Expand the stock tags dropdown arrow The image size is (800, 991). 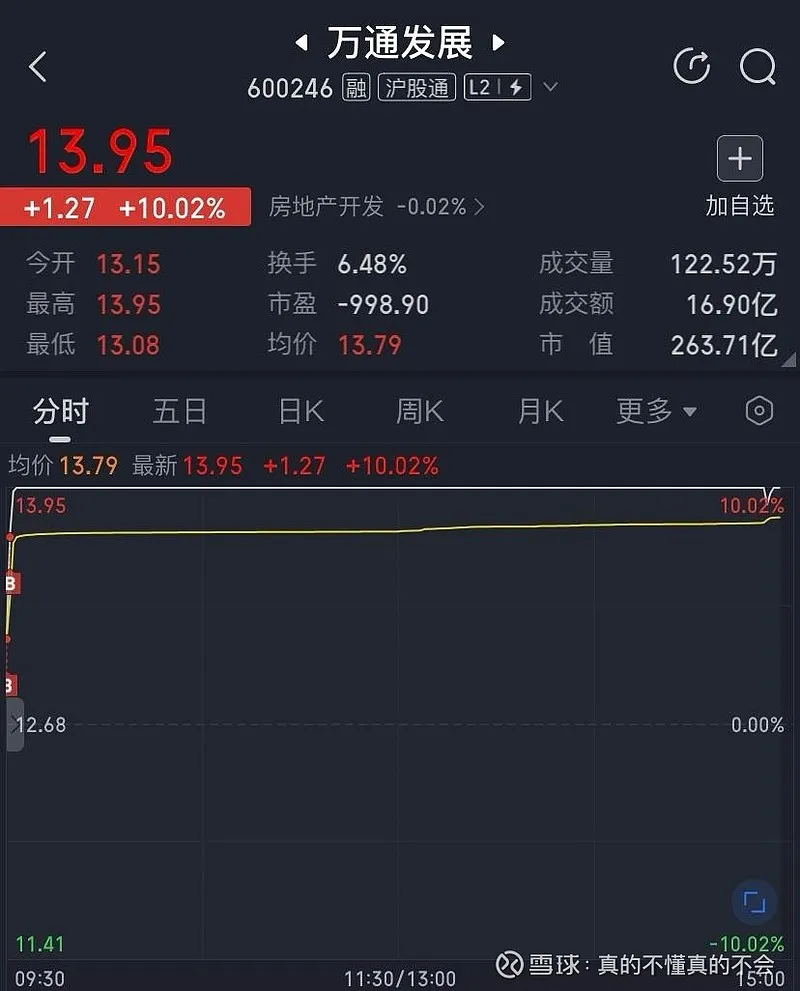tap(550, 88)
